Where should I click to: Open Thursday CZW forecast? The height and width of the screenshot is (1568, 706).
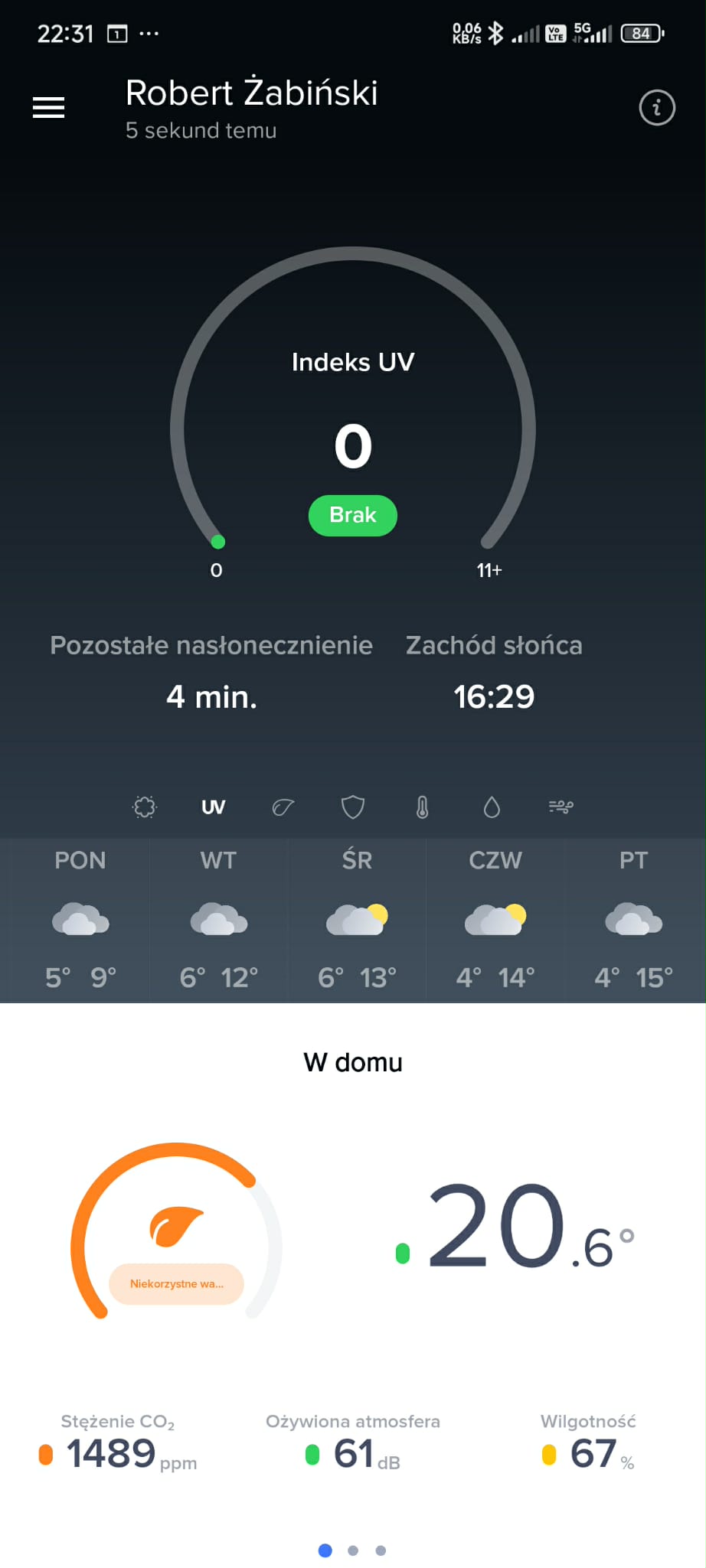[x=495, y=921]
